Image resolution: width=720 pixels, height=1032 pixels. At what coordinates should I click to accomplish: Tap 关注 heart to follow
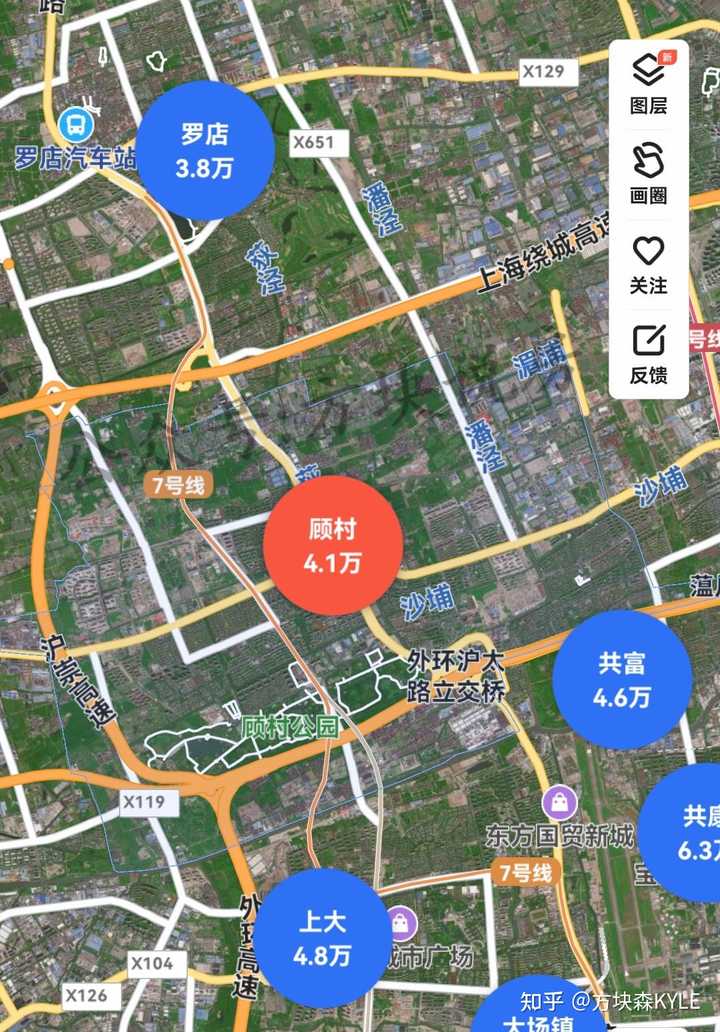pyautogui.click(x=648, y=264)
